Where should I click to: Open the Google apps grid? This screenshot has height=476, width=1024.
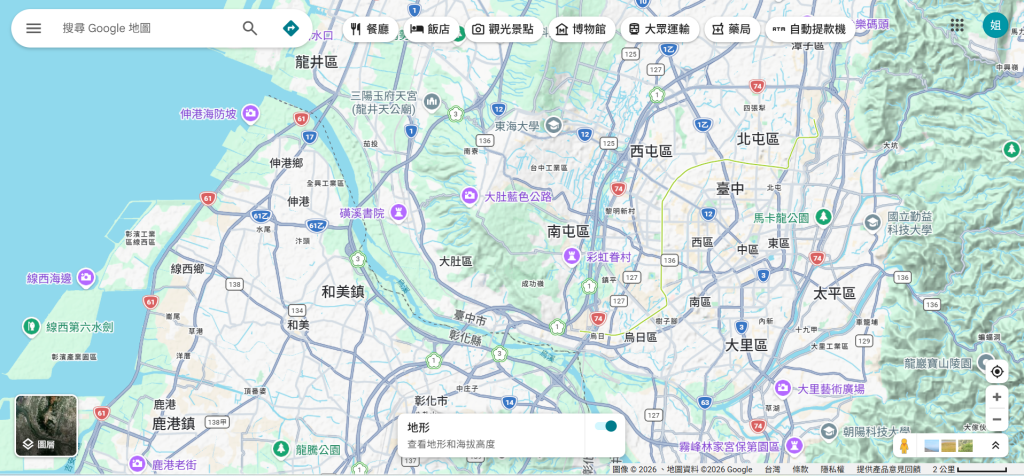957,26
